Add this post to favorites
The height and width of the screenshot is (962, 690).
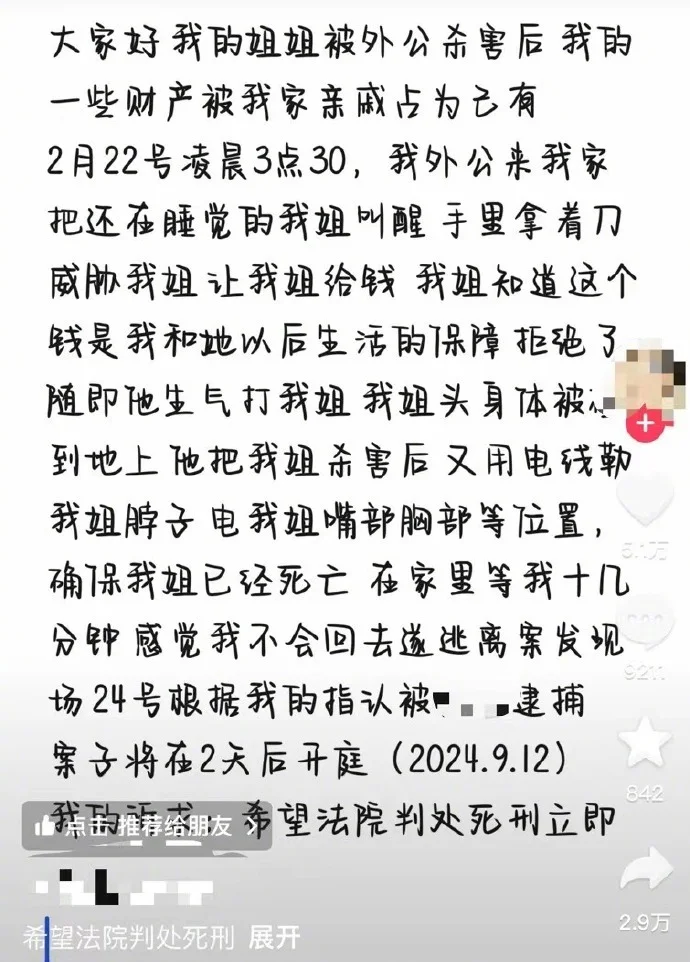(645, 747)
